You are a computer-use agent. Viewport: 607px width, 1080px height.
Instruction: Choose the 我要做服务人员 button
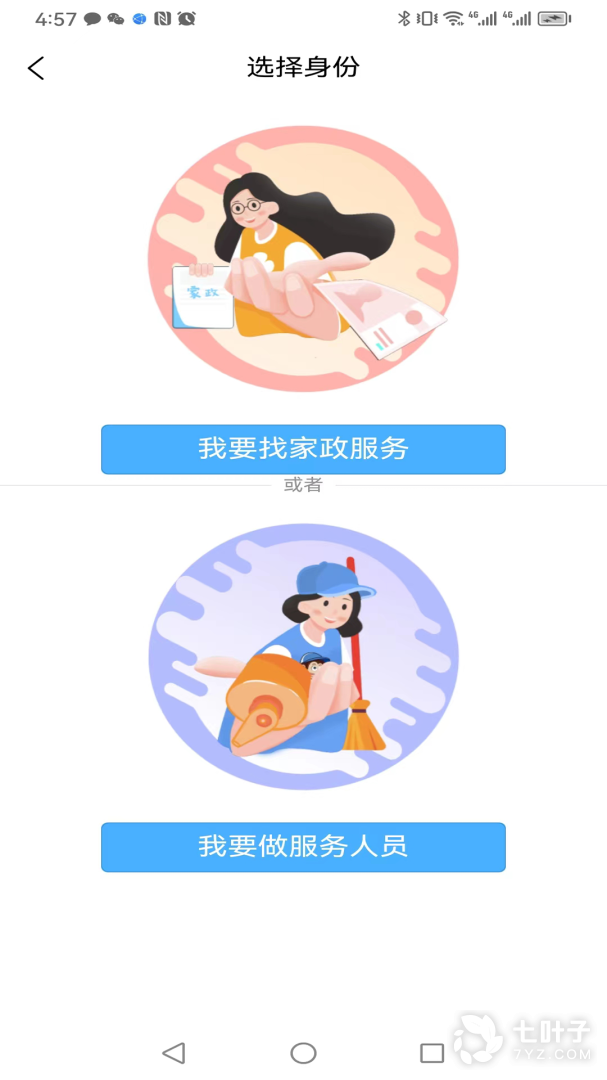click(303, 847)
